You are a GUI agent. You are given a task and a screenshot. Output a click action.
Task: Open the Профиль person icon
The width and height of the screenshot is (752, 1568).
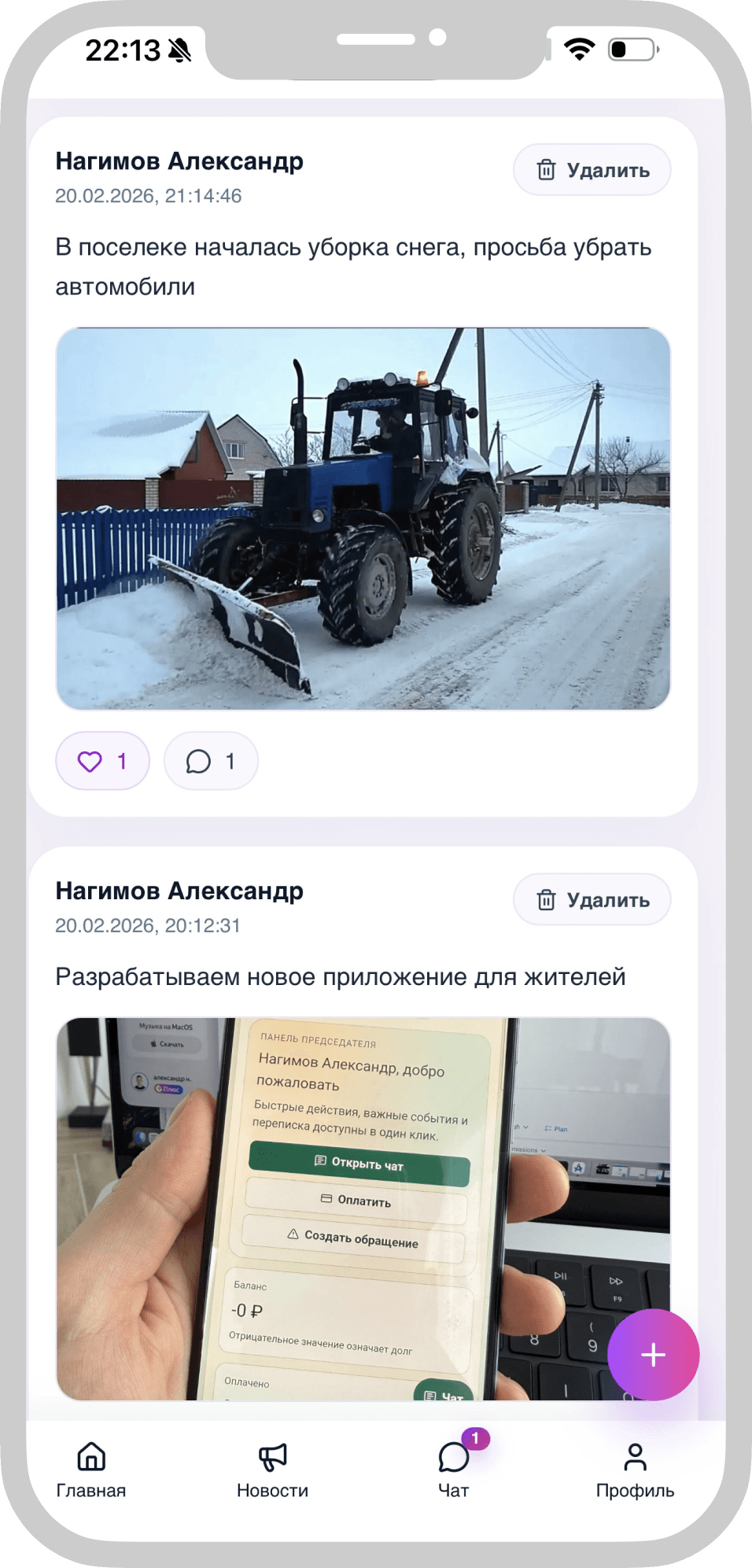click(634, 1458)
